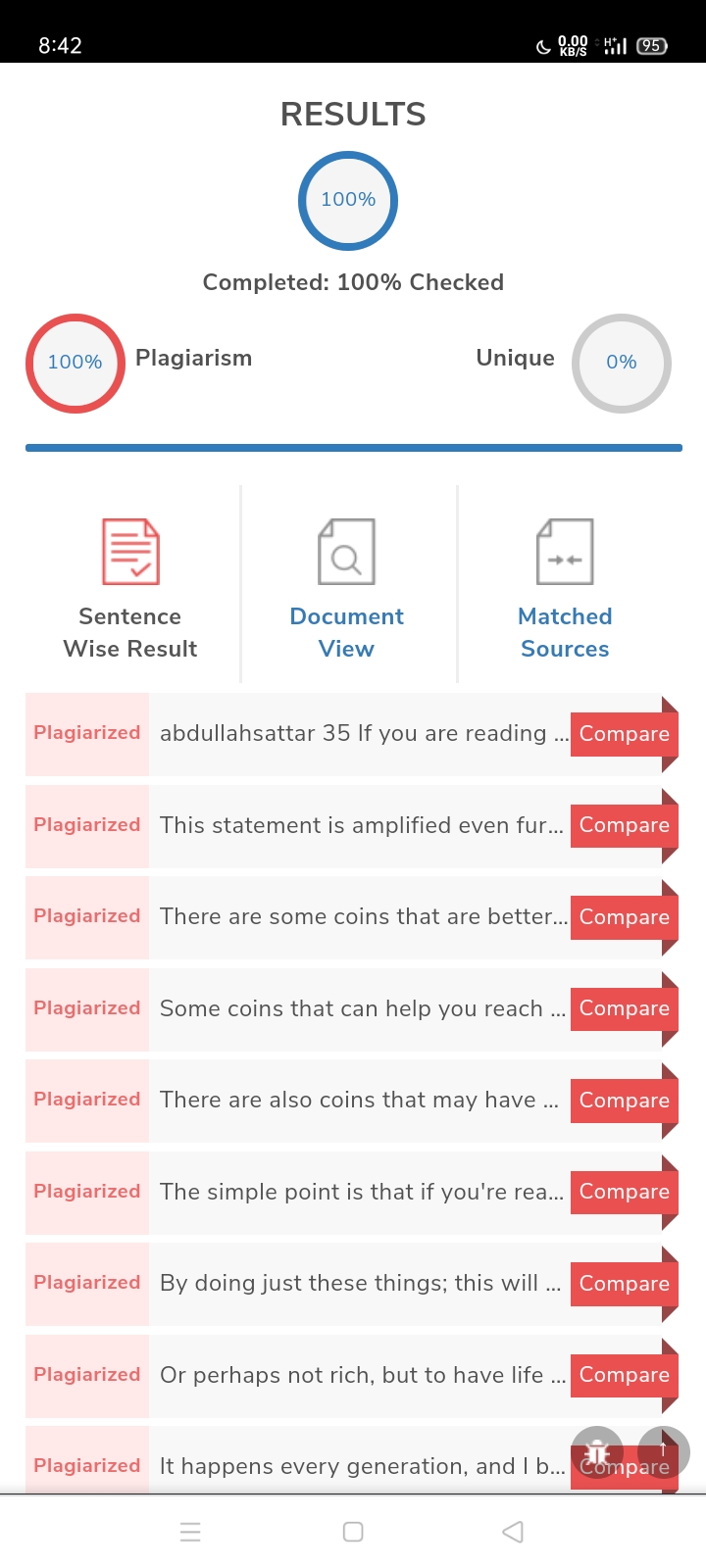Open the floating bug report icon
The width and height of the screenshot is (706, 1568).
[x=597, y=1451]
